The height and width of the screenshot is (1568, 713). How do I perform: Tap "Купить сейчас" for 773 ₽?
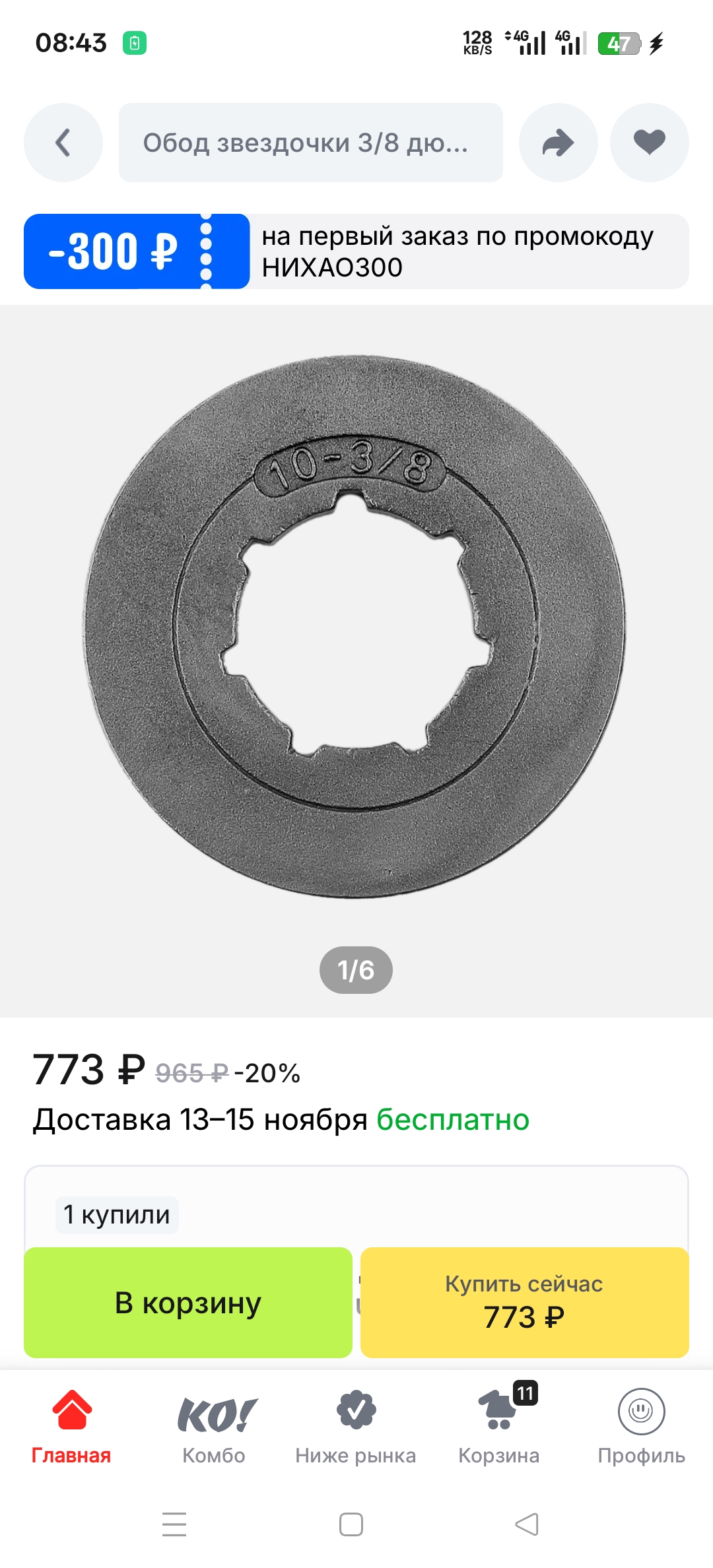pyautogui.click(x=524, y=1302)
